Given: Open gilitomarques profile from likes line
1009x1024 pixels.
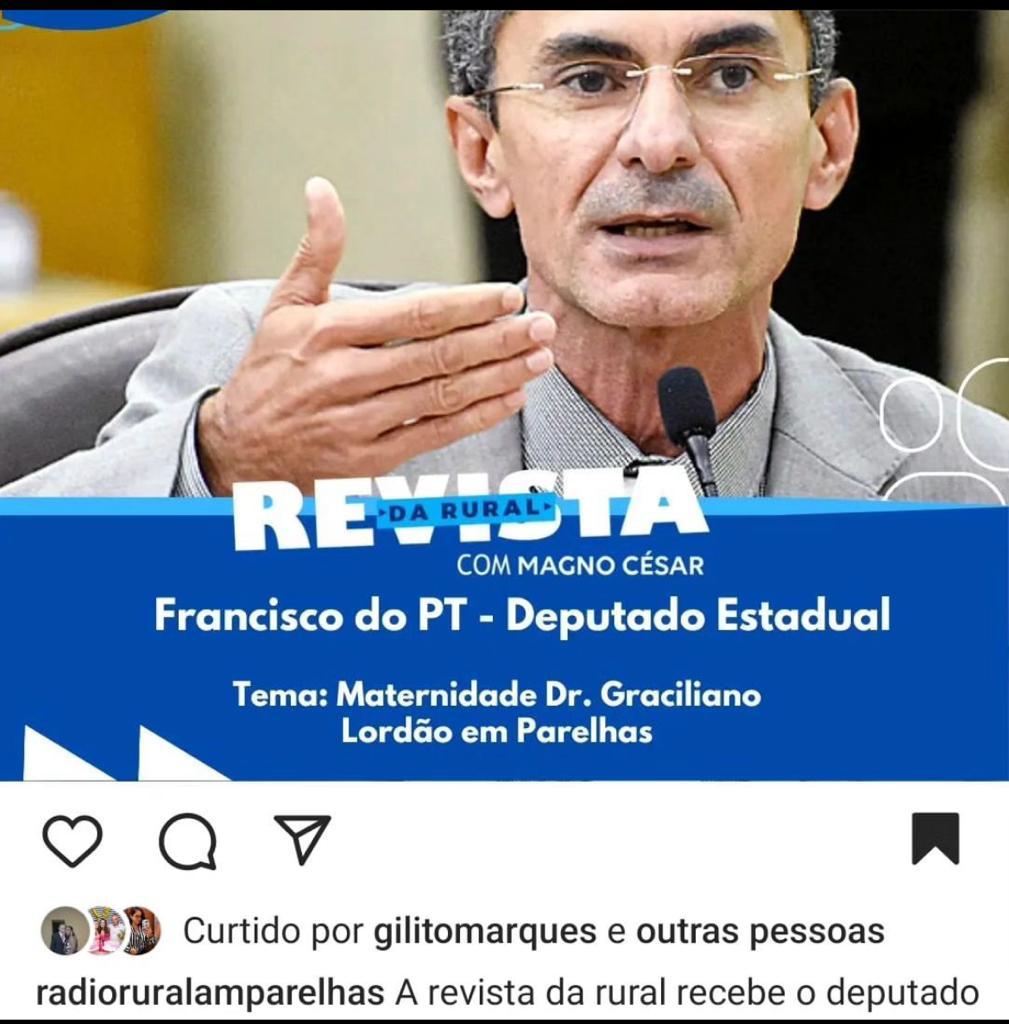Looking at the screenshot, I should click(x=484, y=932).
